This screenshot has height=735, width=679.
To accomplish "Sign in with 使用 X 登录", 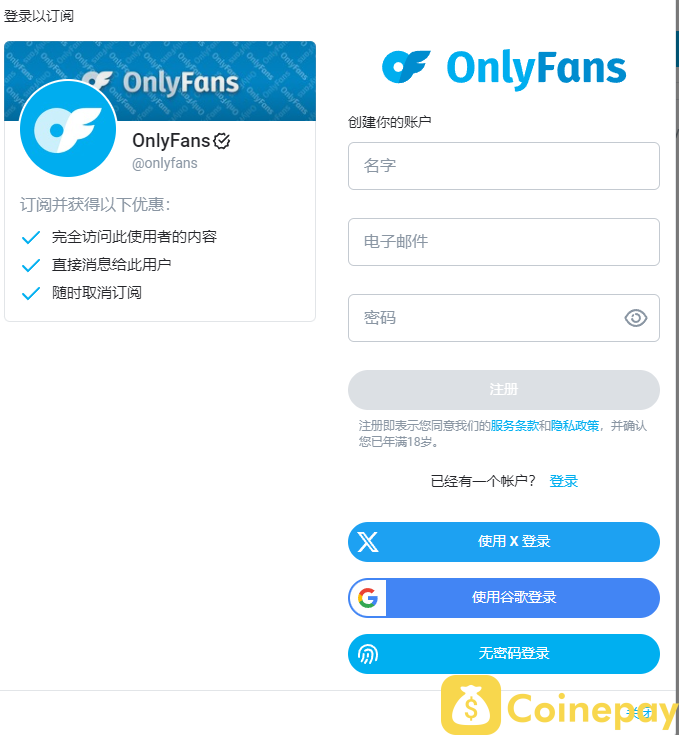I will coord(503,542).
